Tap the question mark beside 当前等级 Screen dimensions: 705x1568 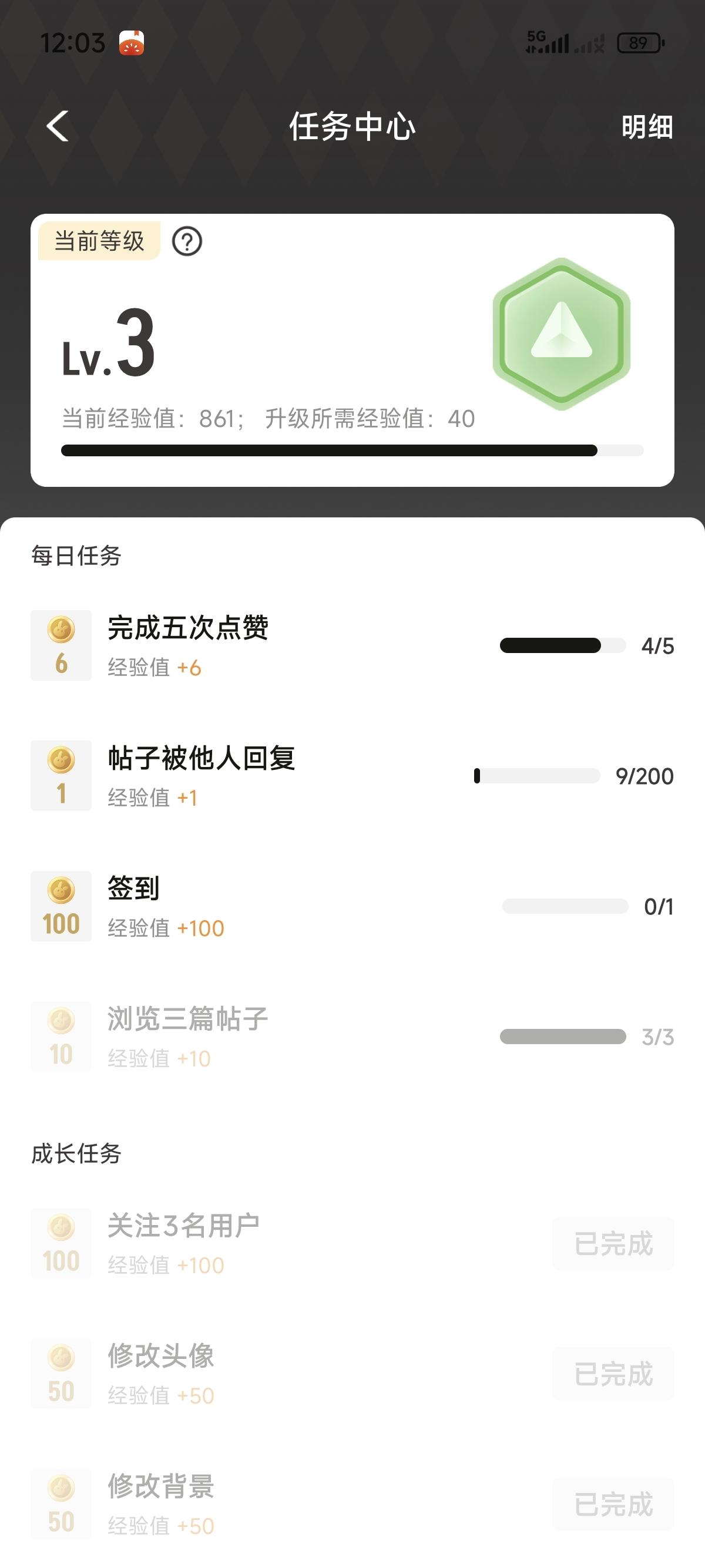click(187, 241)
